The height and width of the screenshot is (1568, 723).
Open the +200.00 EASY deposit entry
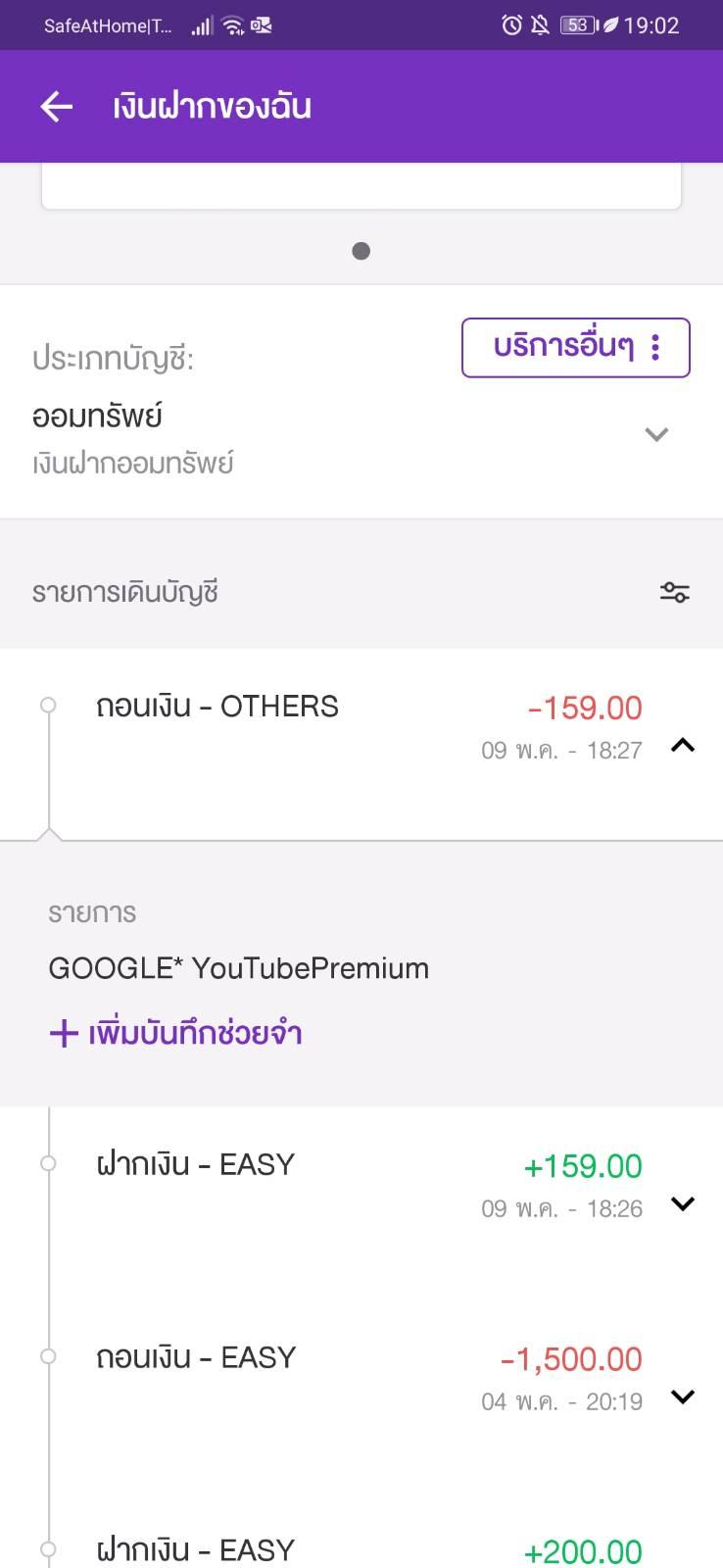click(x=361, y=1550)
